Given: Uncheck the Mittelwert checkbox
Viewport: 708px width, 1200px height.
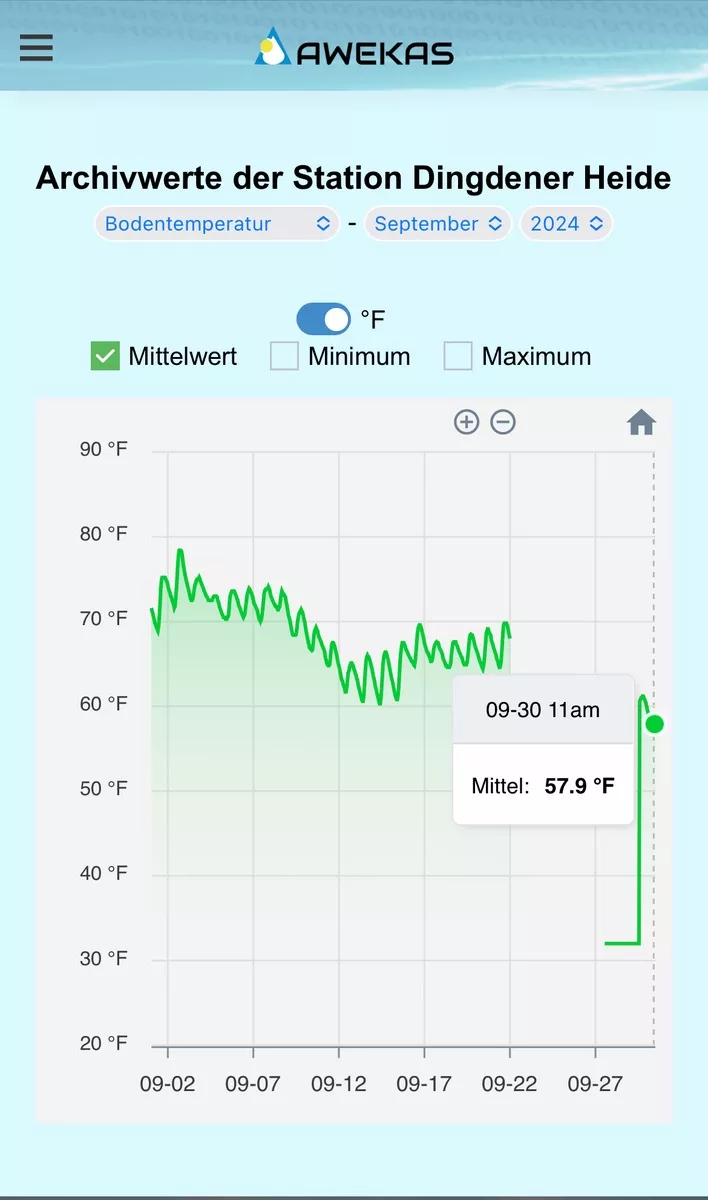Looking at the screenshot, I should pos(105,356).
